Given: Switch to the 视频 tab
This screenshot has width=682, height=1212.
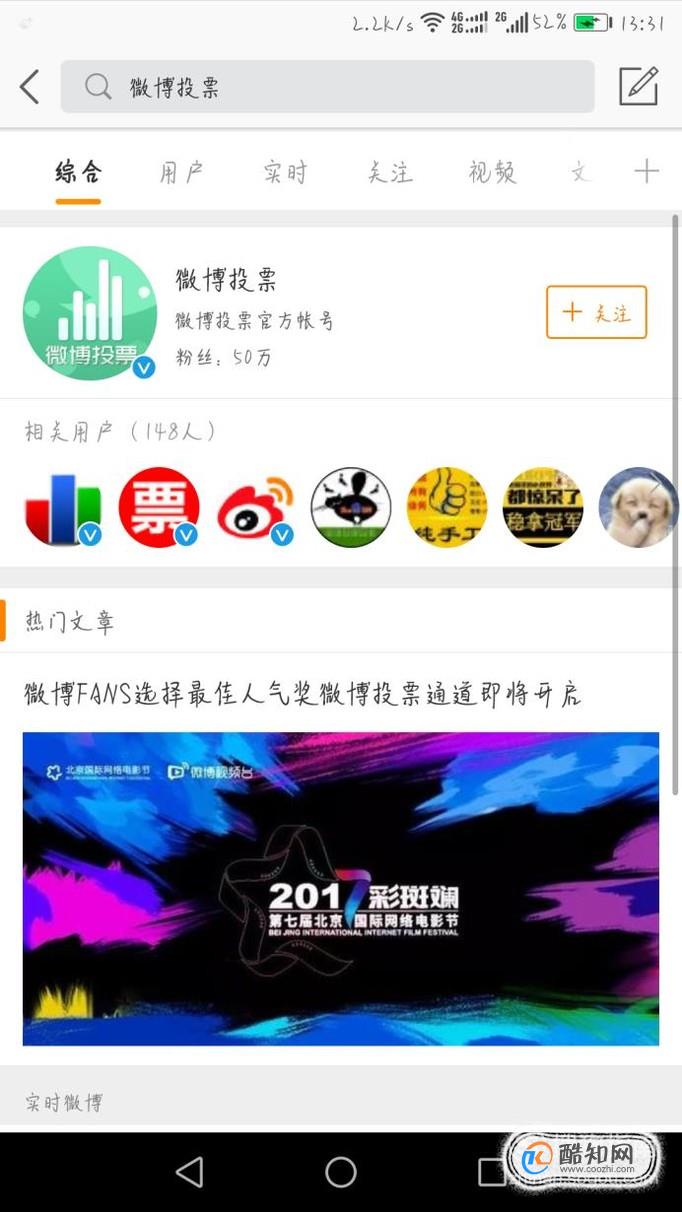Looking at the screenshot, I should [492, 172].
